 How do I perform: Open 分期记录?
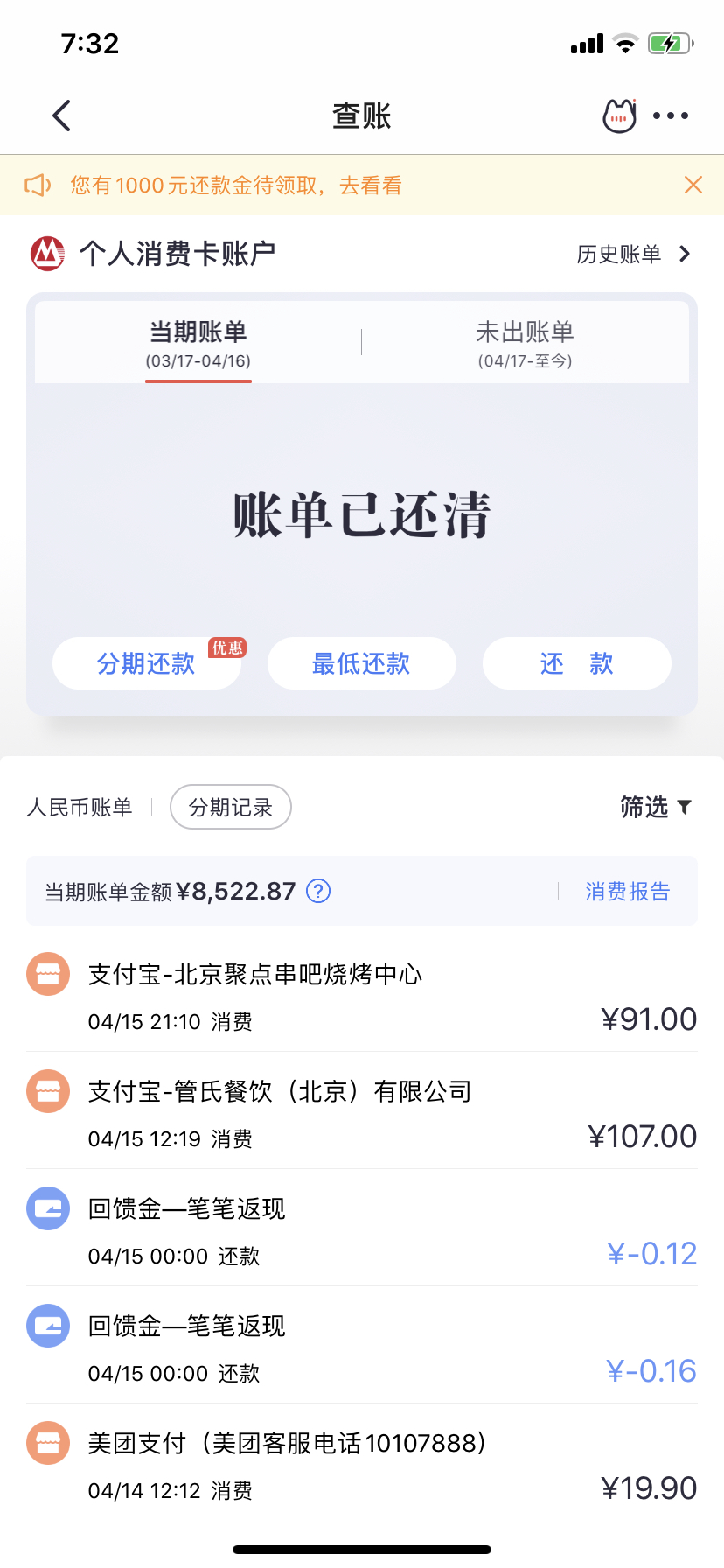[x=231, y=807]
